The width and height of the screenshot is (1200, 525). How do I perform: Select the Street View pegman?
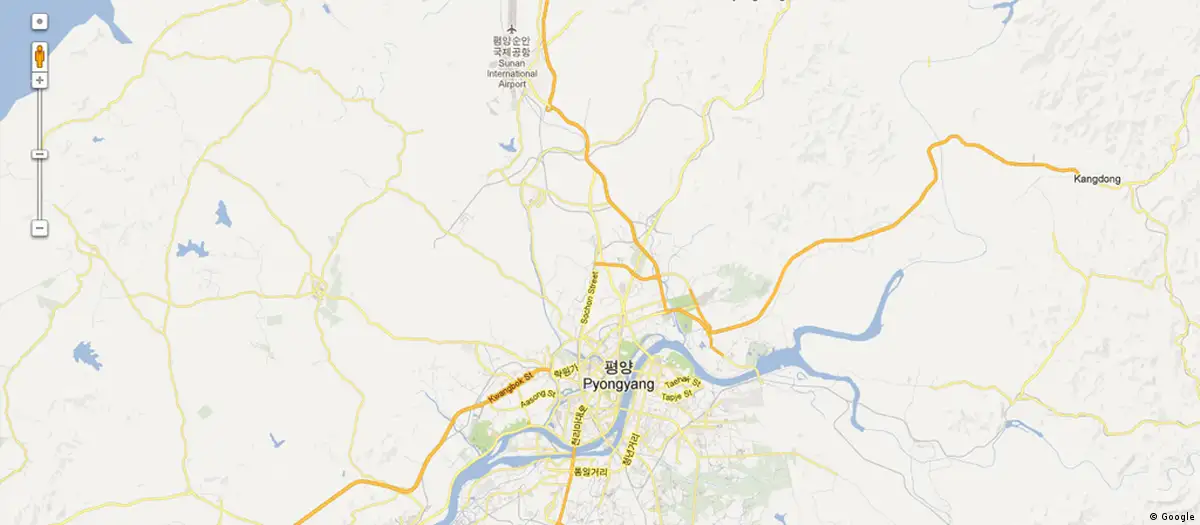40,55
